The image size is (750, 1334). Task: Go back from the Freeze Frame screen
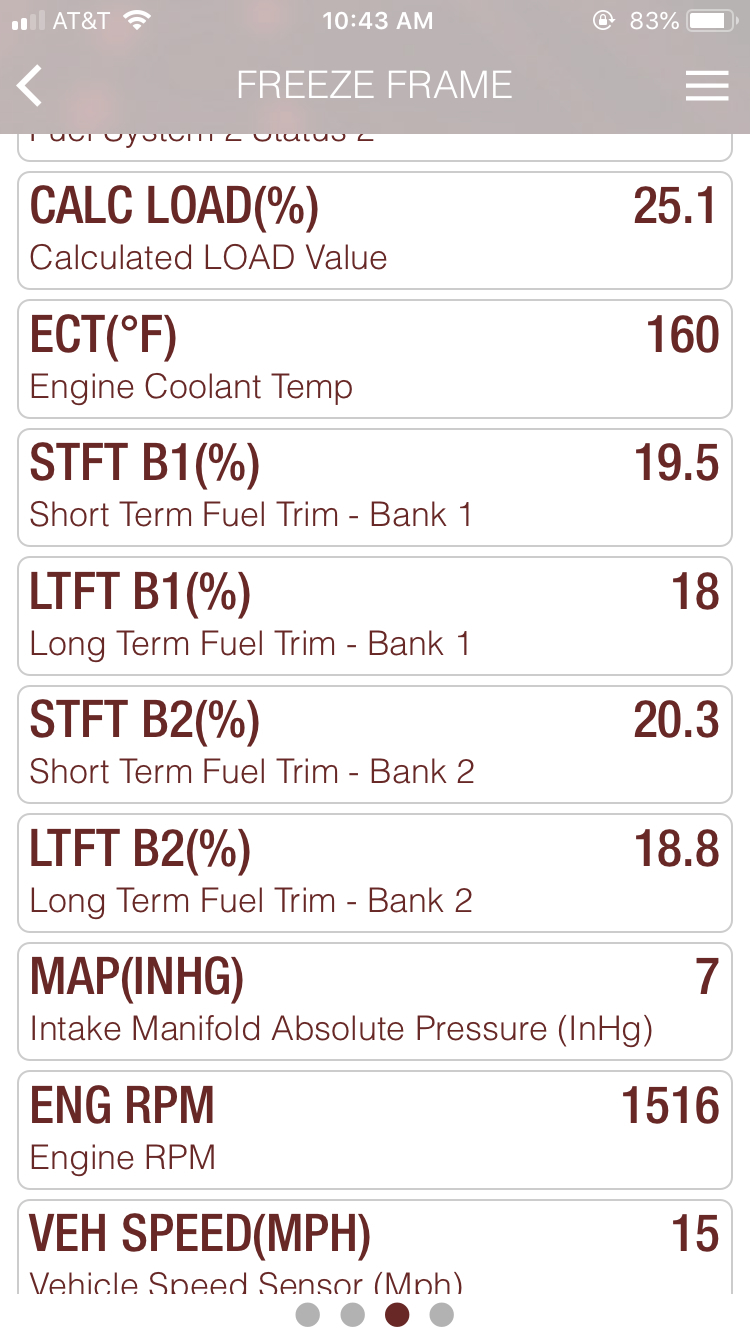[x=31, y=86]
